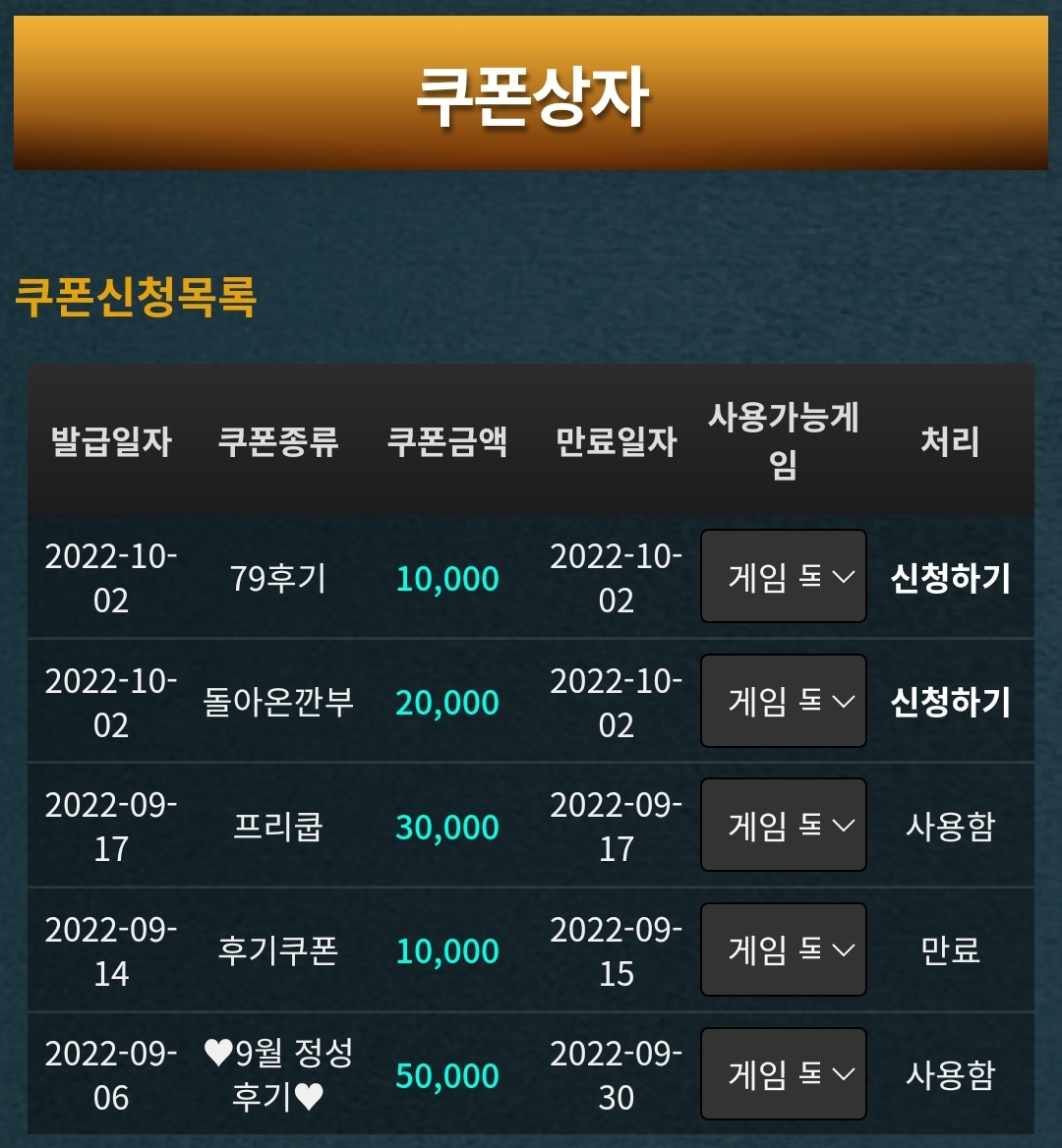Tap 신청하기 for the 돌아온깐부 coupon
The image size is (1062, 1148).
950,702
